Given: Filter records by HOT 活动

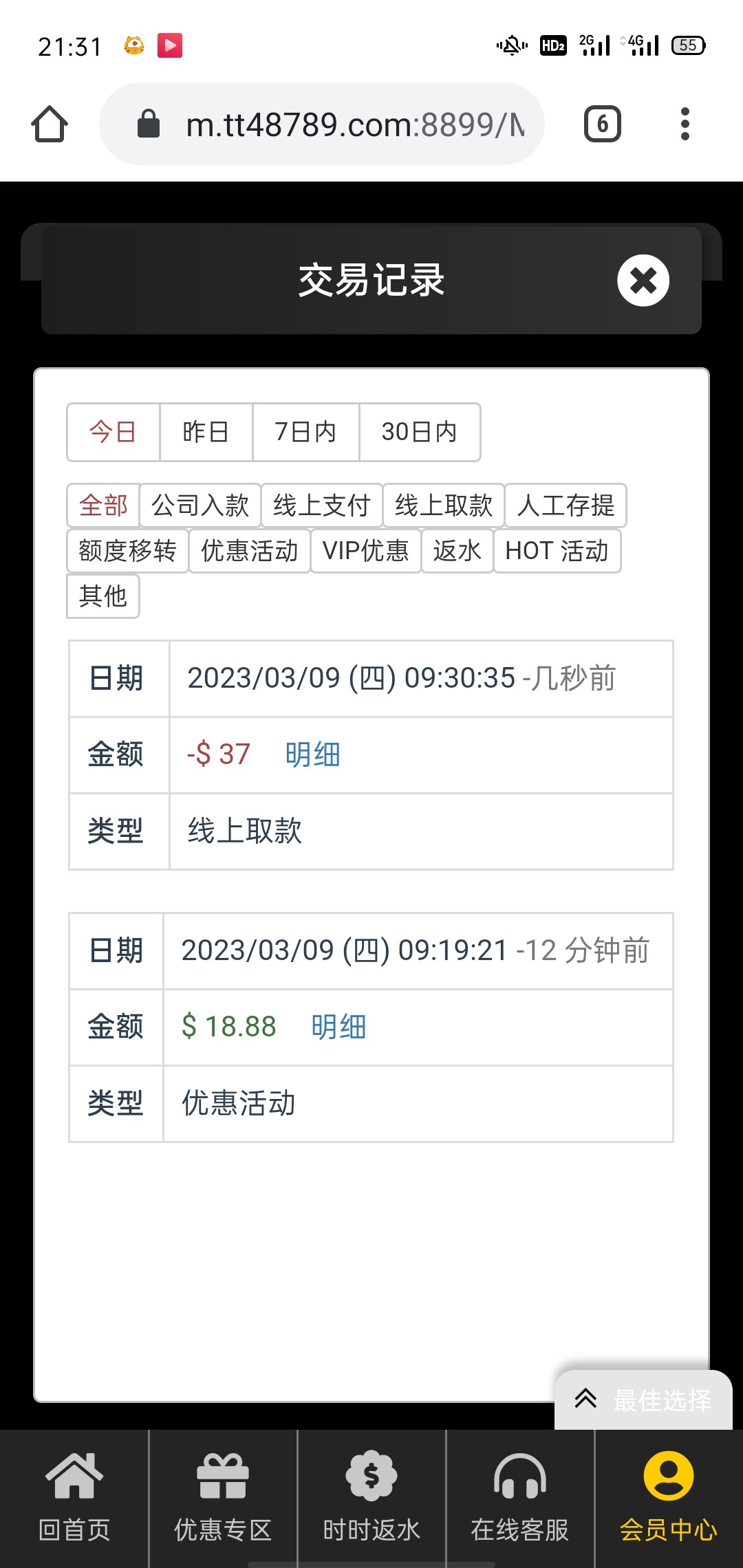Looking at the screenshot, I should (557, 551).
